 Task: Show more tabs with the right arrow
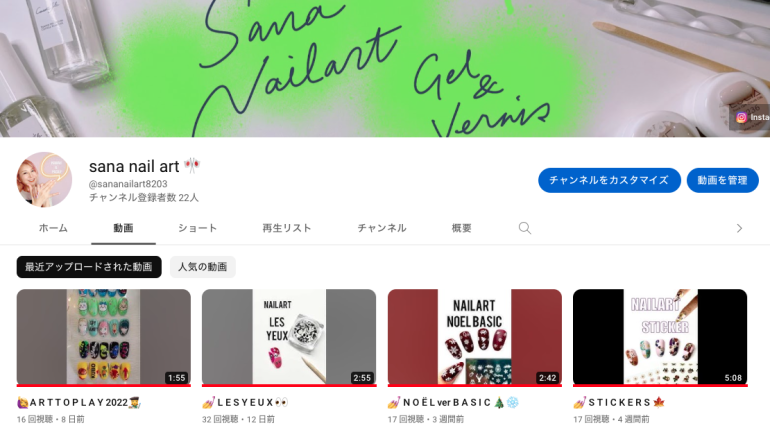(x=739, y=228)
